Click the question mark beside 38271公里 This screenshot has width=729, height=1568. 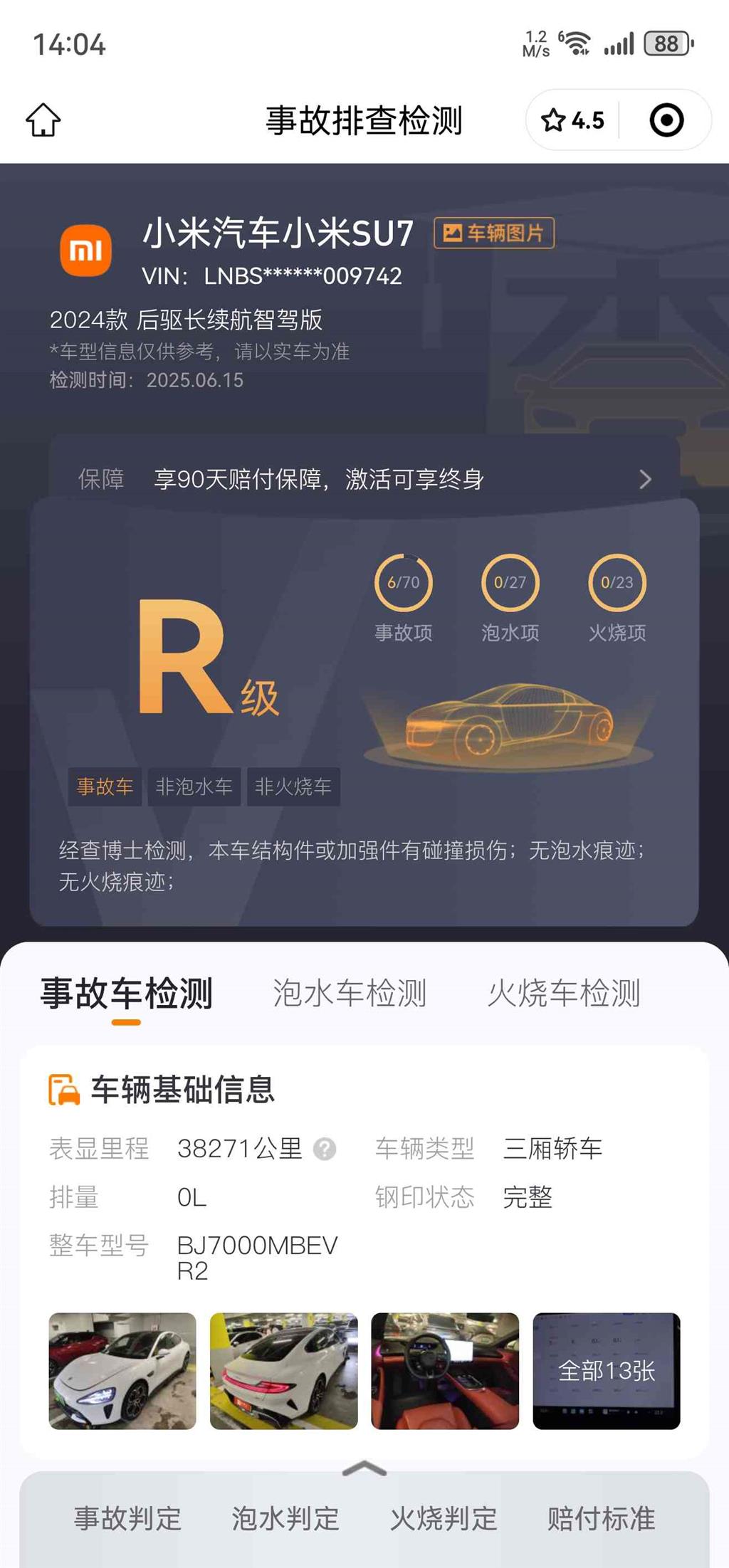[325, 1148]
